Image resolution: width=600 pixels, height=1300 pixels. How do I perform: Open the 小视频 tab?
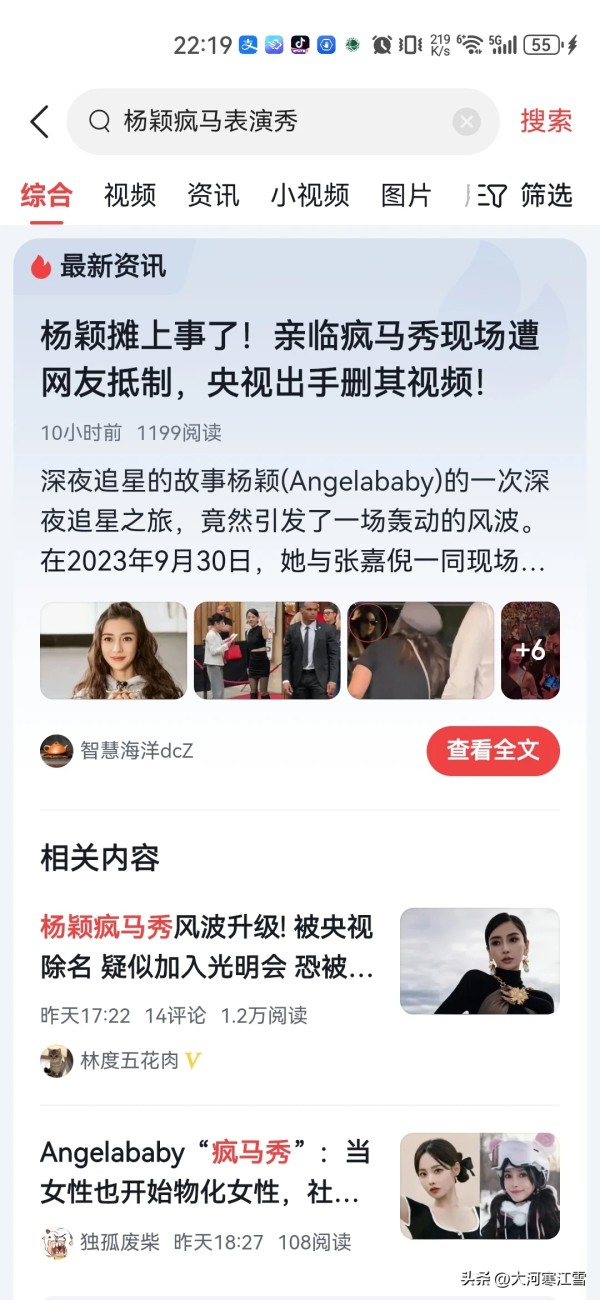[x=310, y=195]
